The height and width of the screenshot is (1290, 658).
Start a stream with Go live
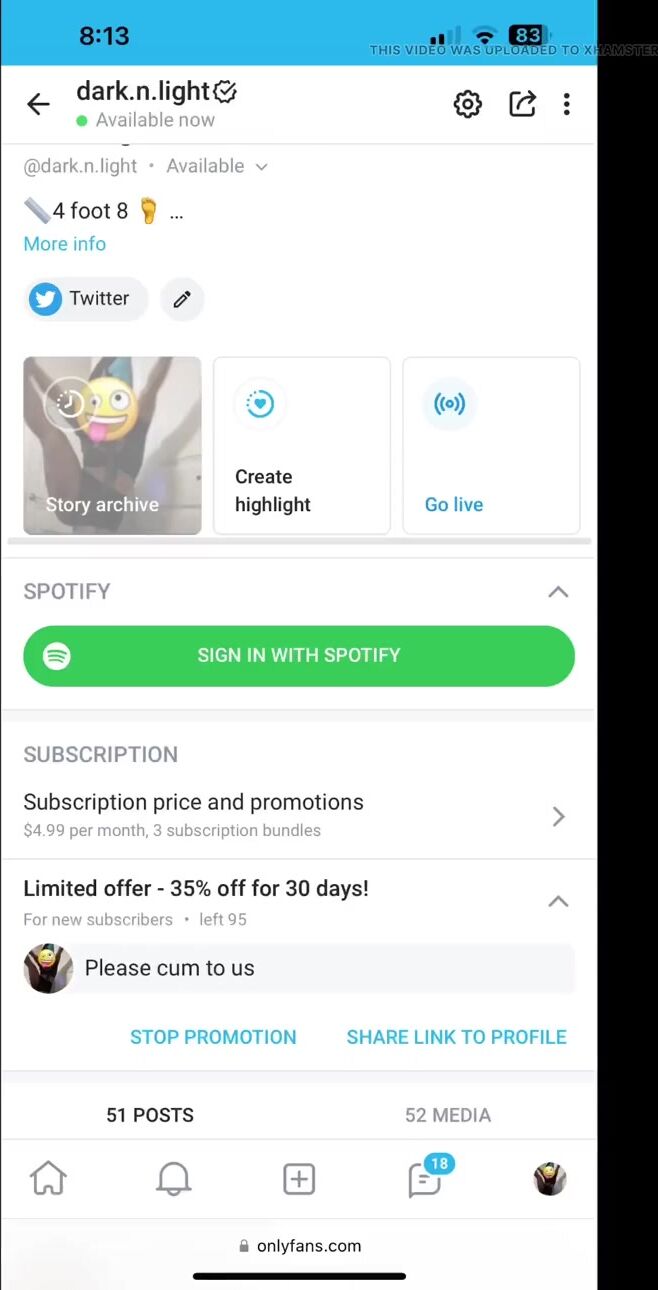[x=491, y=446]
